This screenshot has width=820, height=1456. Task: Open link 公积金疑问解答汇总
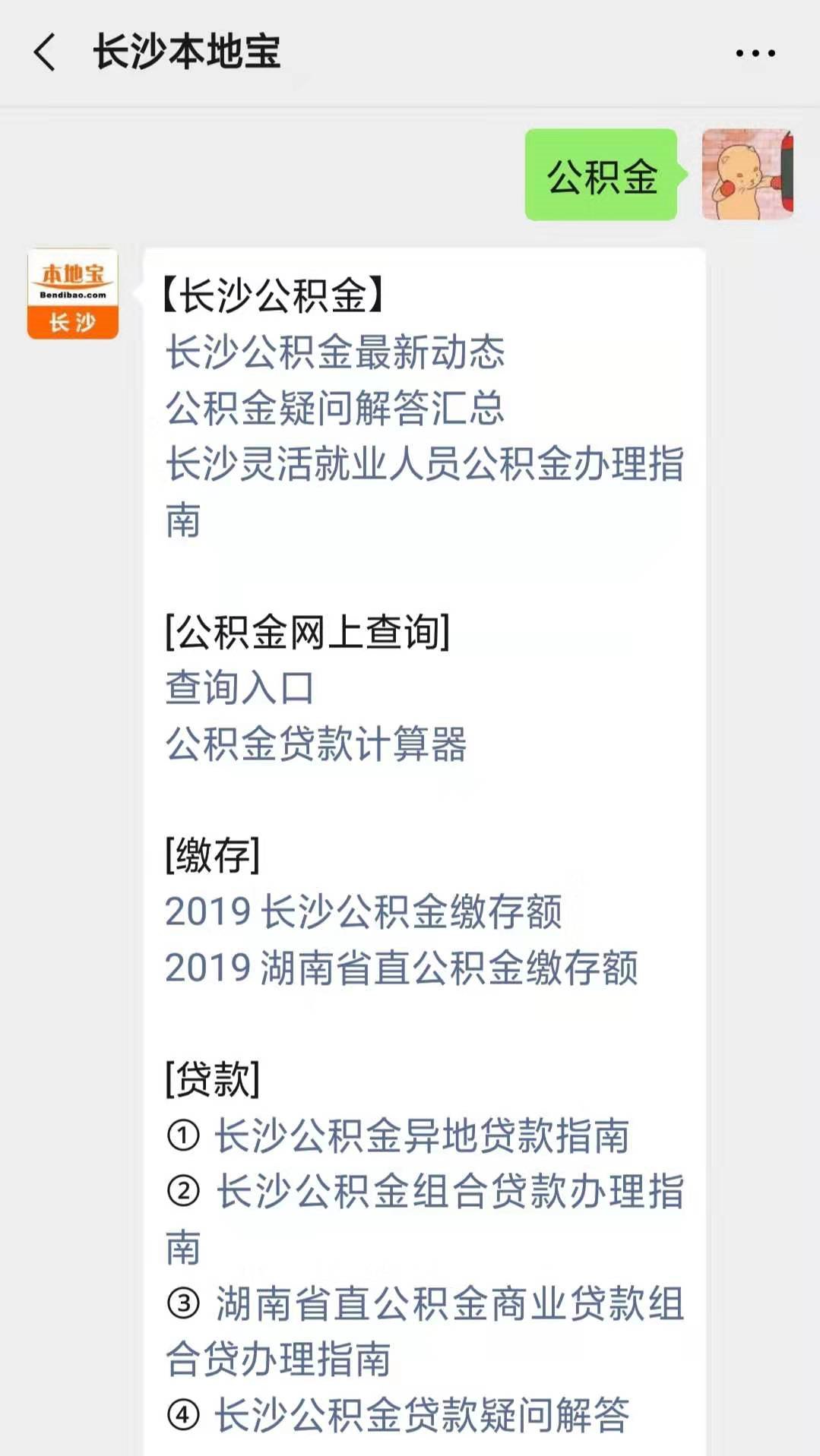click(x=335, y=408)
